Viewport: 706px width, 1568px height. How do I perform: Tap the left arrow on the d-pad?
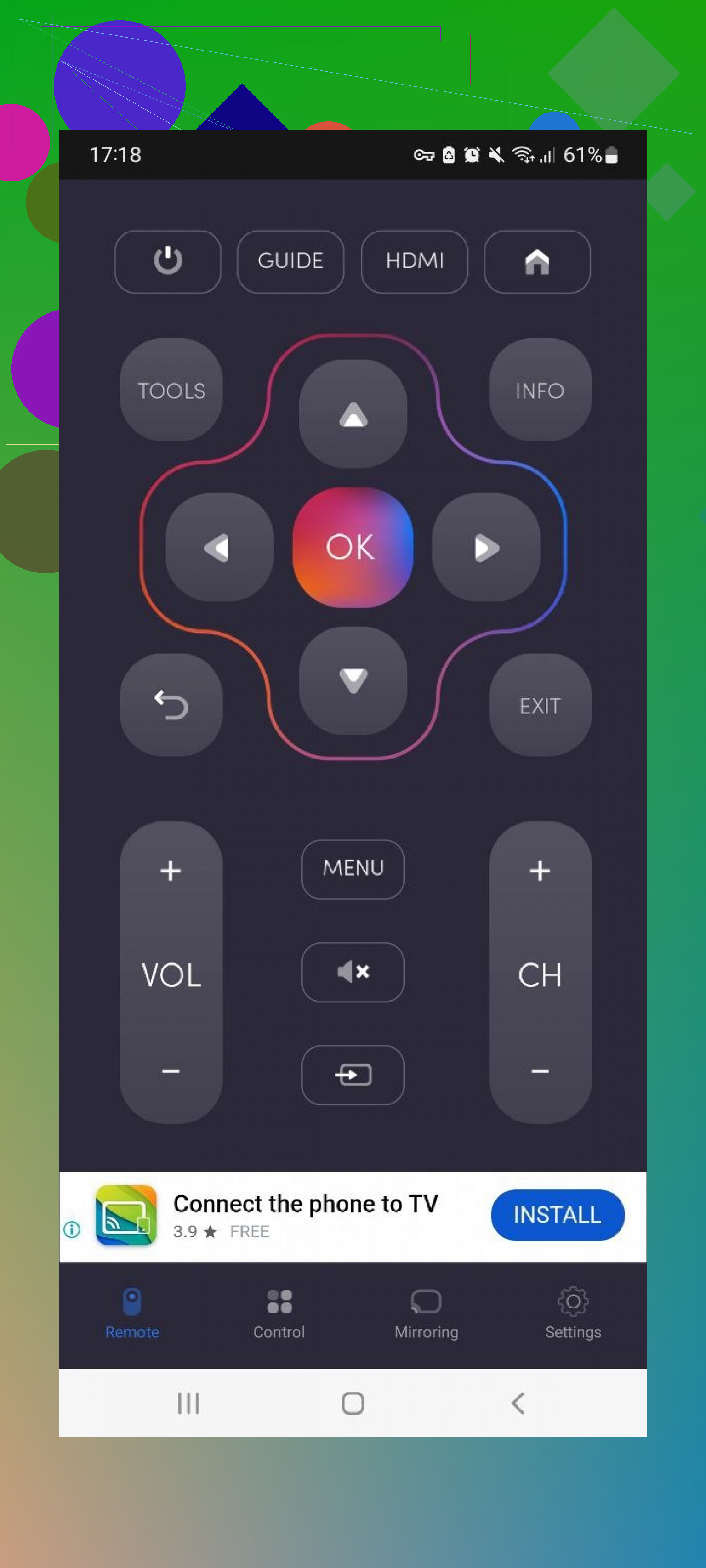(x=219, y=547)
